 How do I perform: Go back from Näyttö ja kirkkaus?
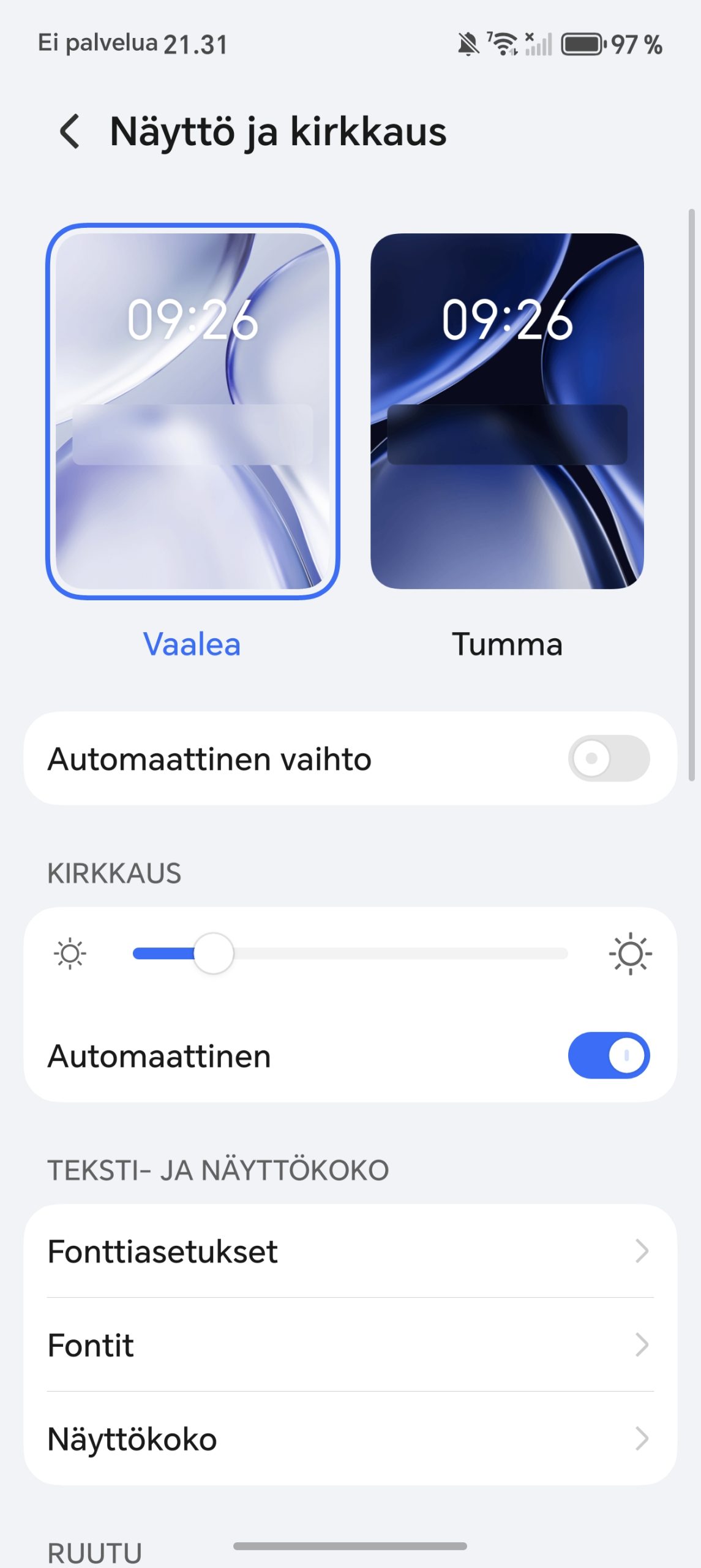70,132
